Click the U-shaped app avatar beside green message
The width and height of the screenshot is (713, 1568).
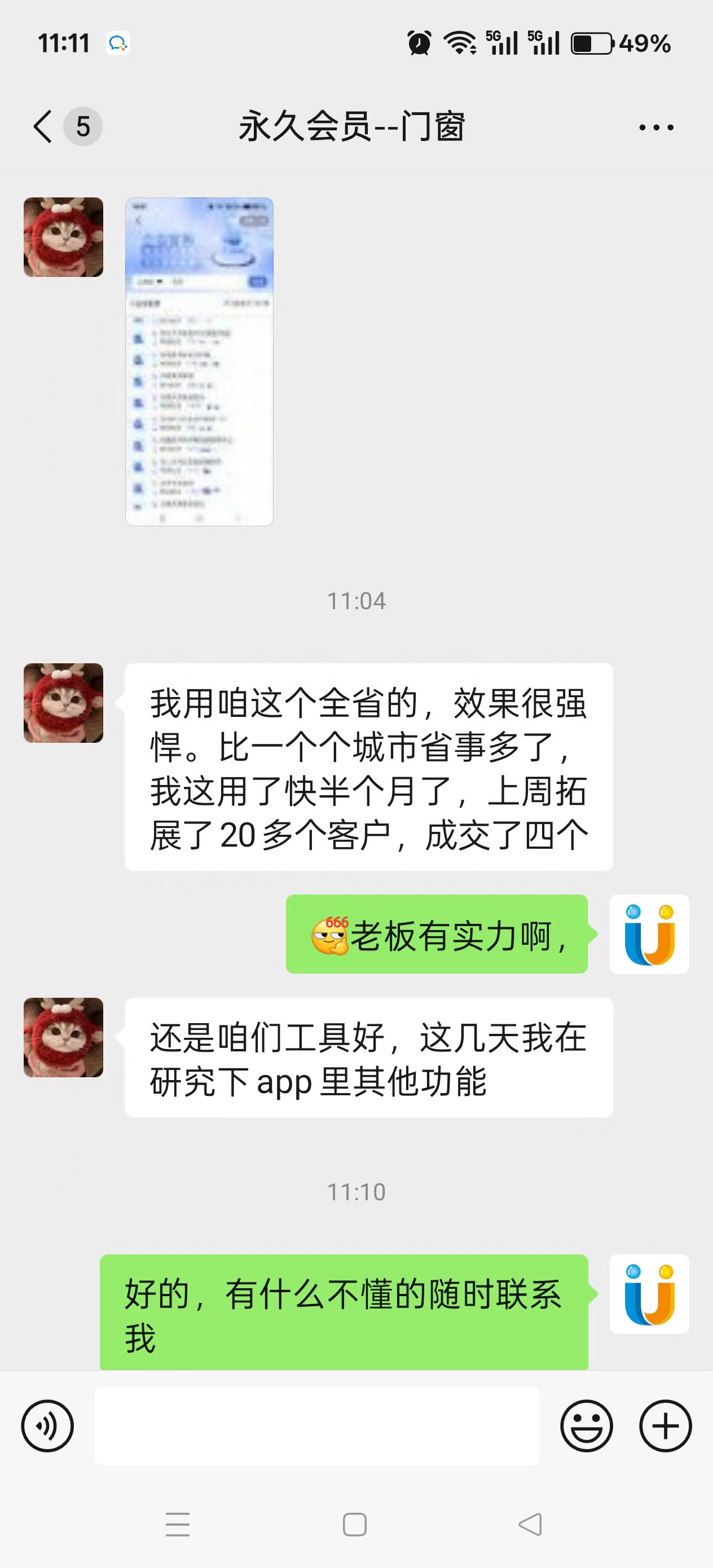(x=649, y=933)
